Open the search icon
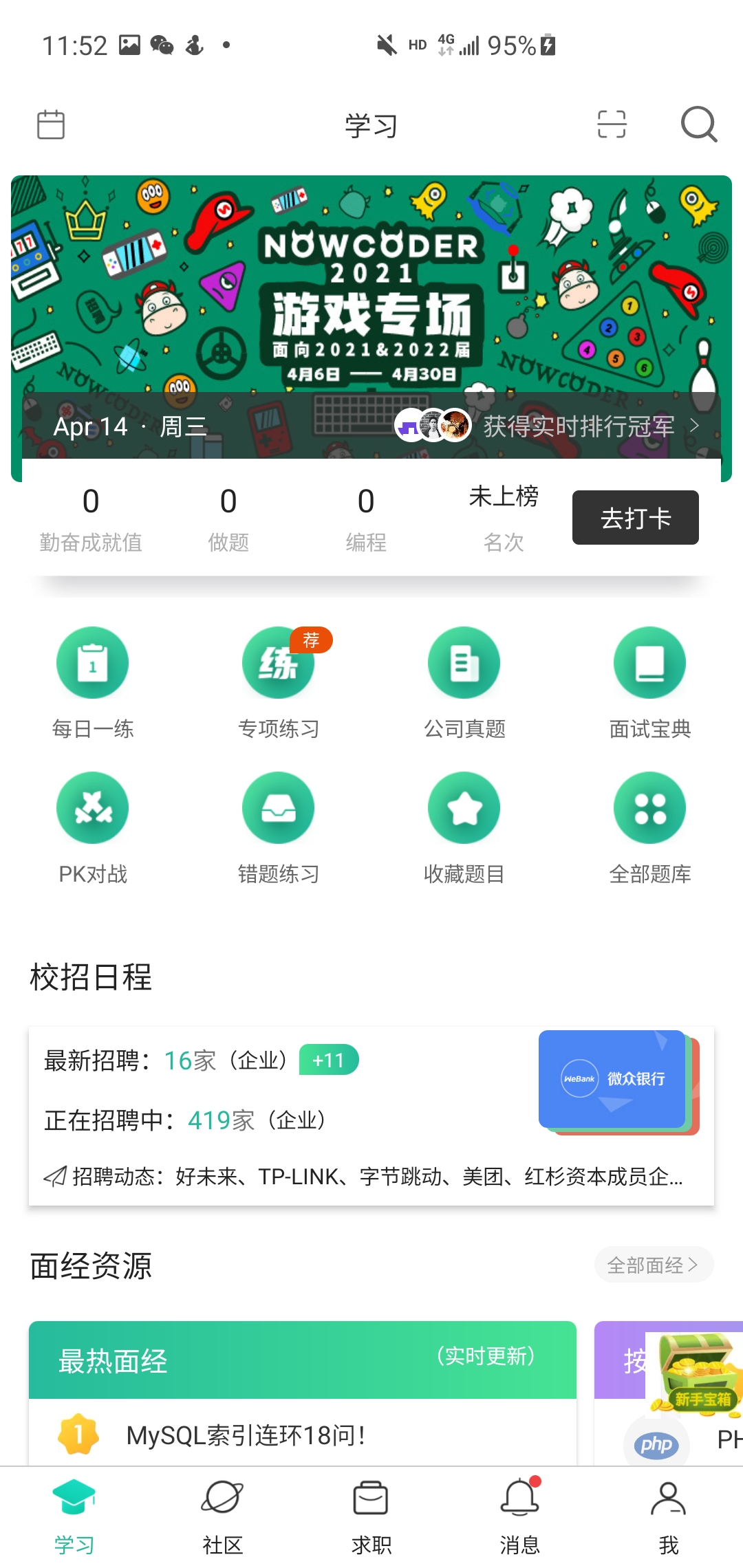Viewport: 743px width, 1568px height. 698,124
